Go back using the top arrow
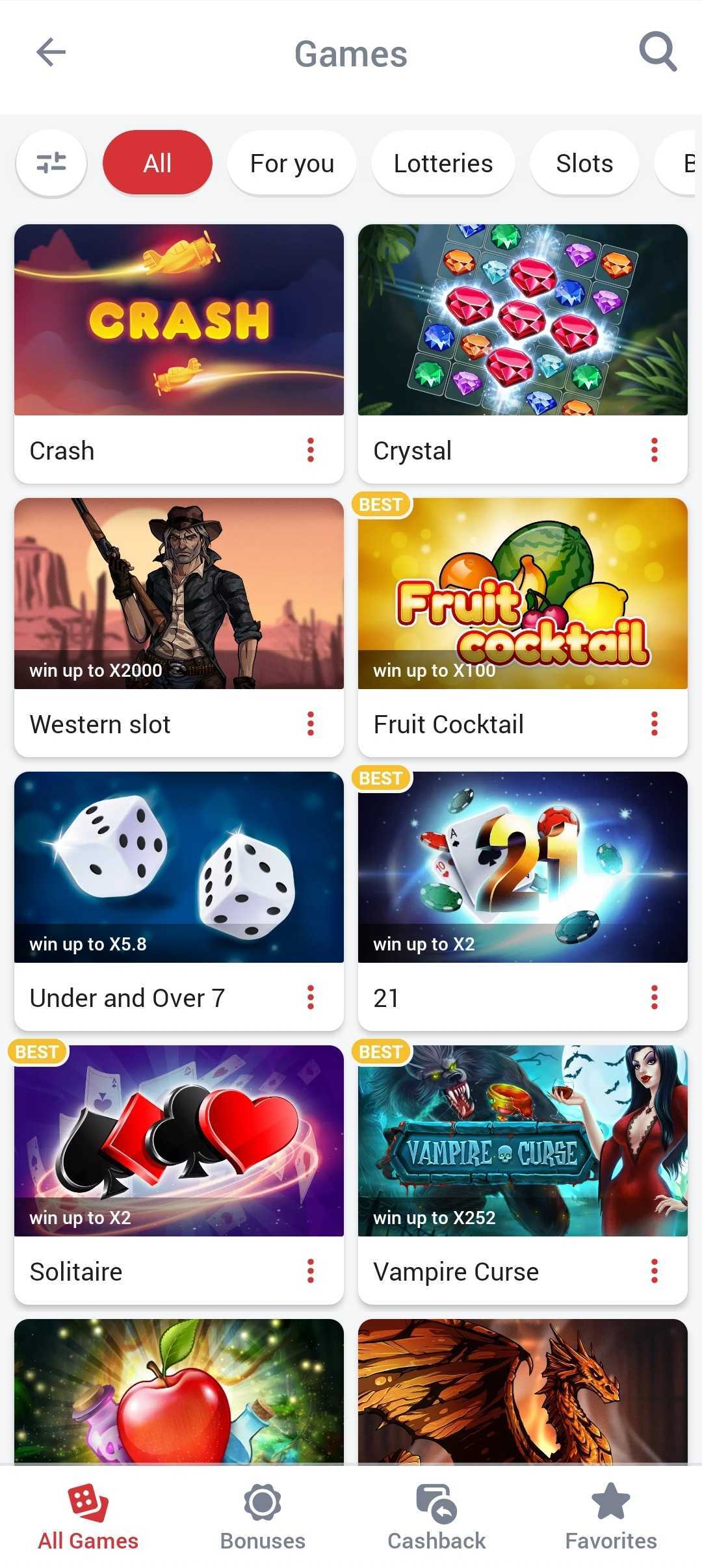The width and height of the screenshot is (702, 1568). (x=51, y=52)
